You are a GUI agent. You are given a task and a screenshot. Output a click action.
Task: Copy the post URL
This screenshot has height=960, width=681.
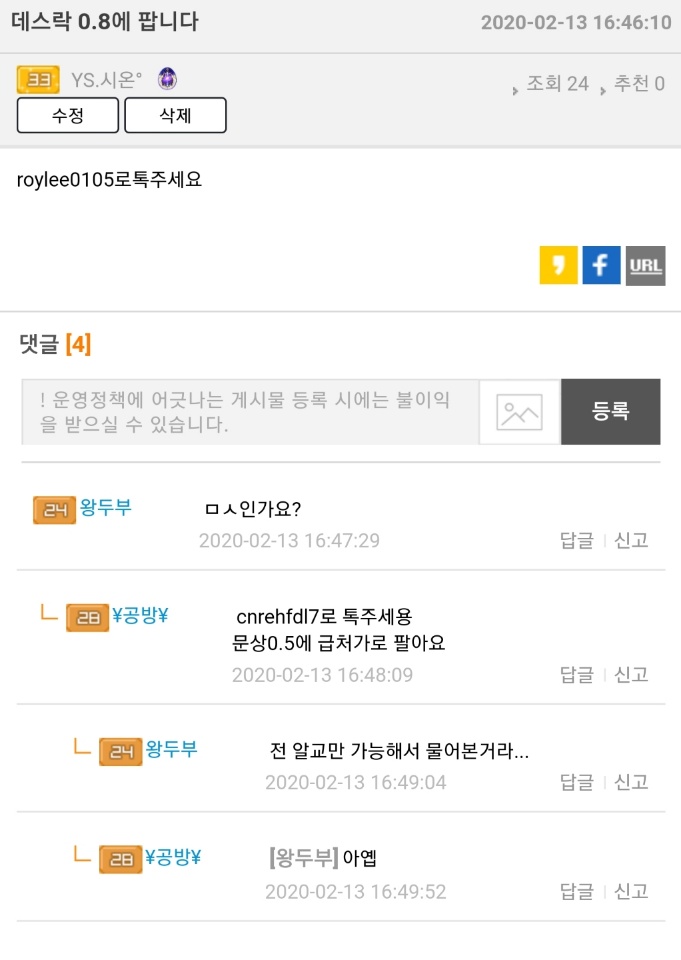(645, 265)
